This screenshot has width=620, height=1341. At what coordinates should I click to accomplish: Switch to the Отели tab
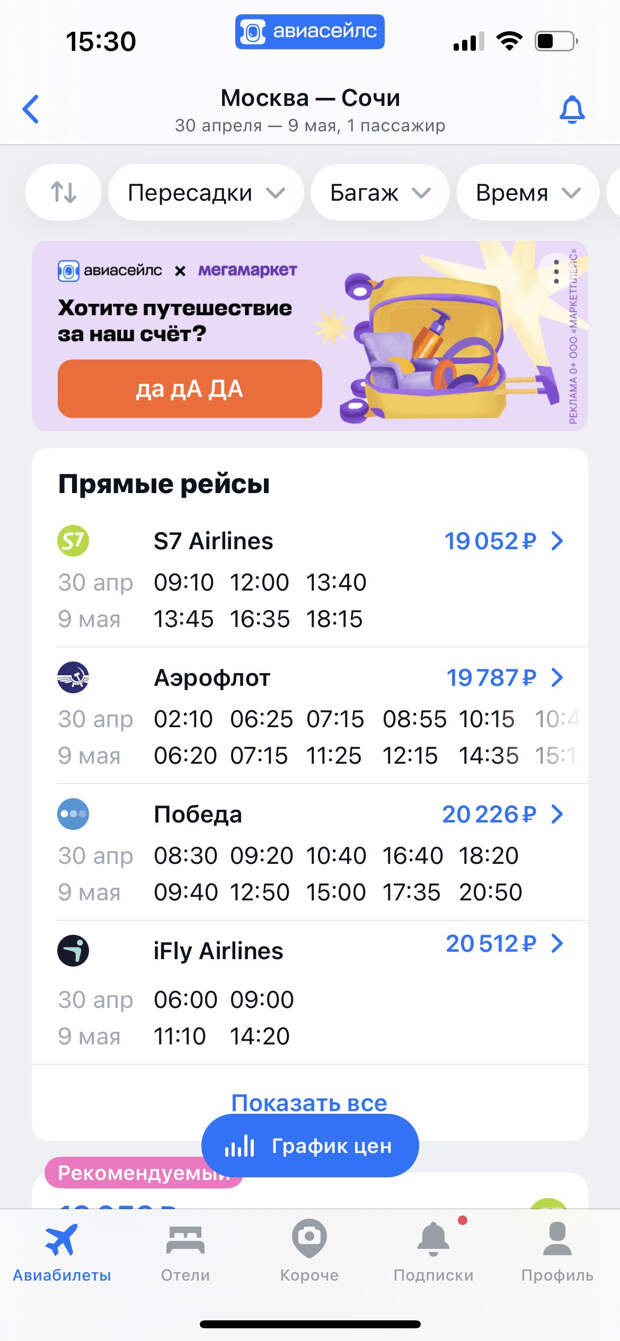click(x=186, y=1252)
